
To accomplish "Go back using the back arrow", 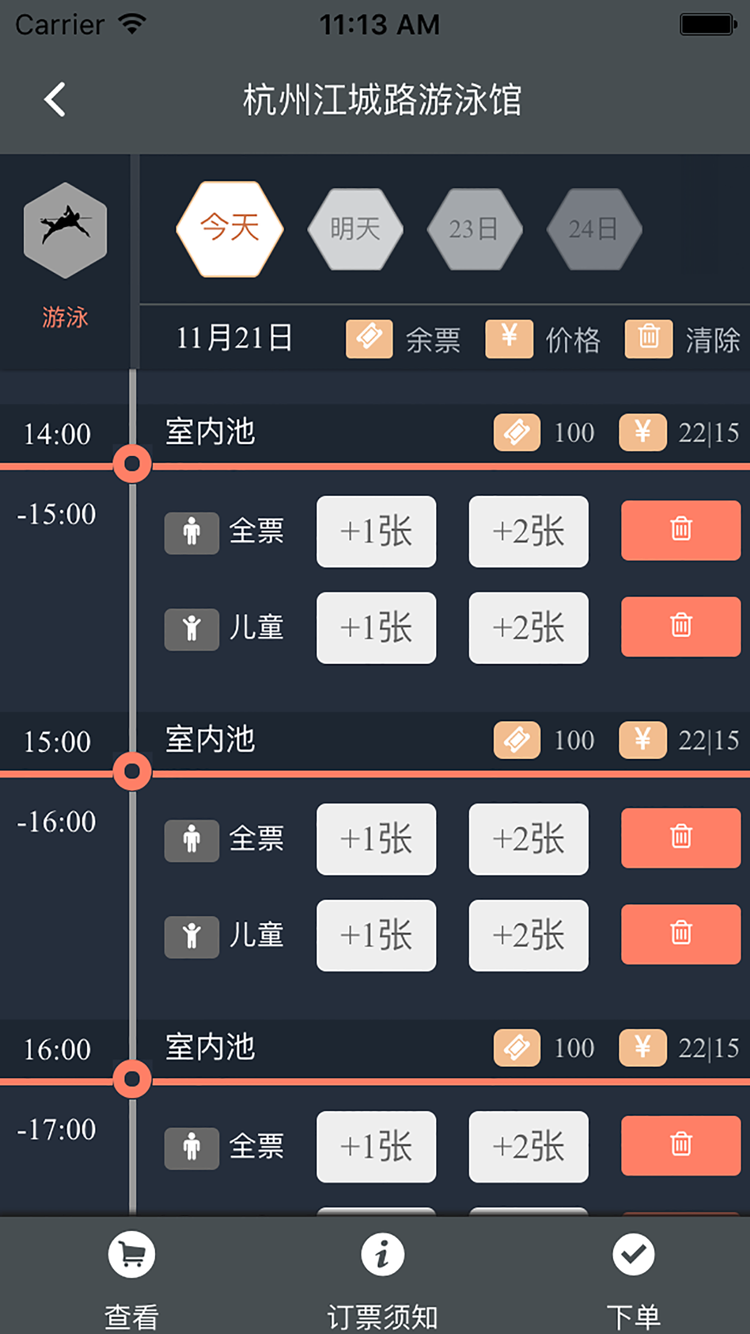I will tap(54, 100).
